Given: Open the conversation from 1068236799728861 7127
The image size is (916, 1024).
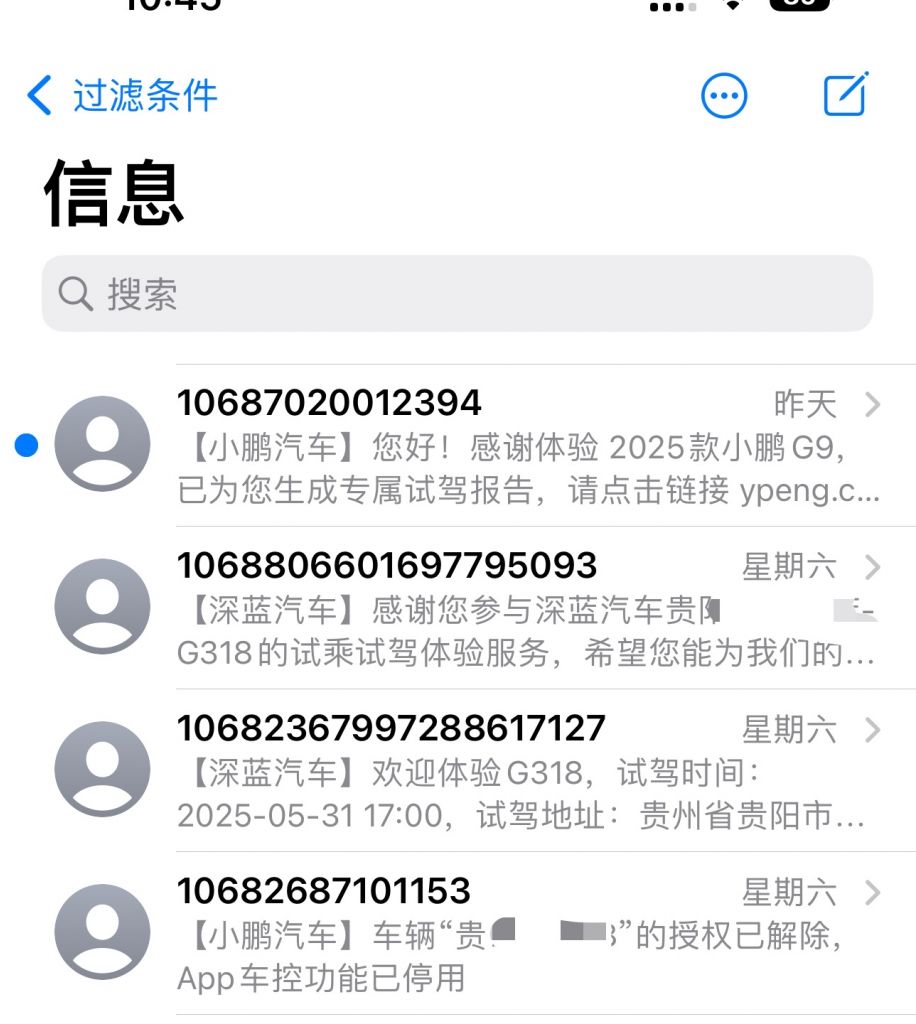Looking at the screenshot, I should pyautogui.click(x=528, y=772).
